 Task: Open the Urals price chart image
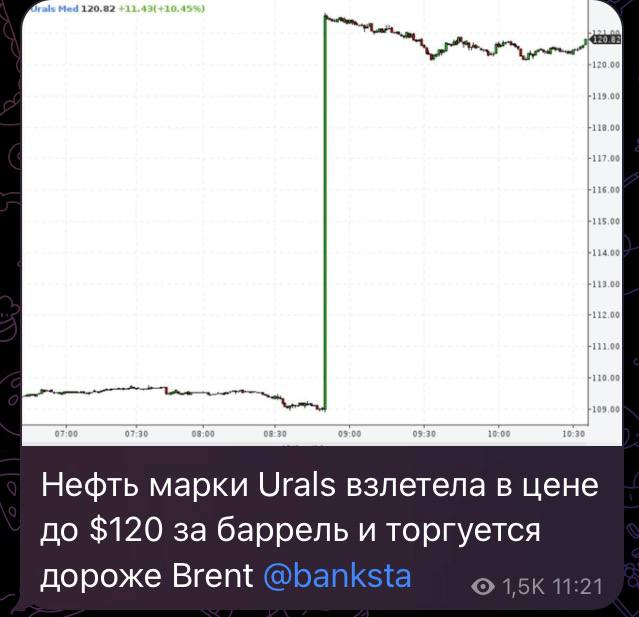tap(322, 223)
